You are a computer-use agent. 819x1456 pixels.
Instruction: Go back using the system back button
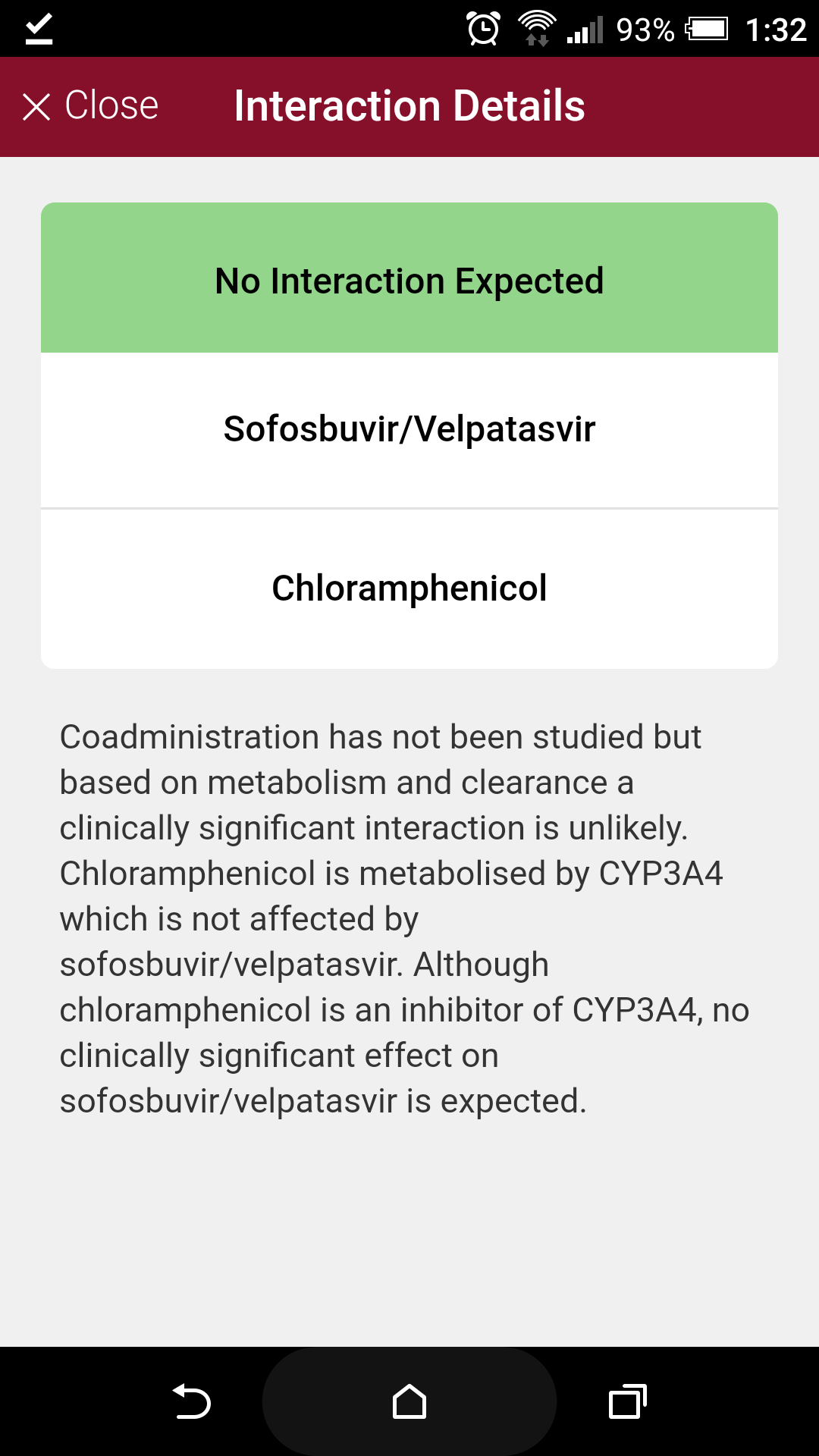191,1401
